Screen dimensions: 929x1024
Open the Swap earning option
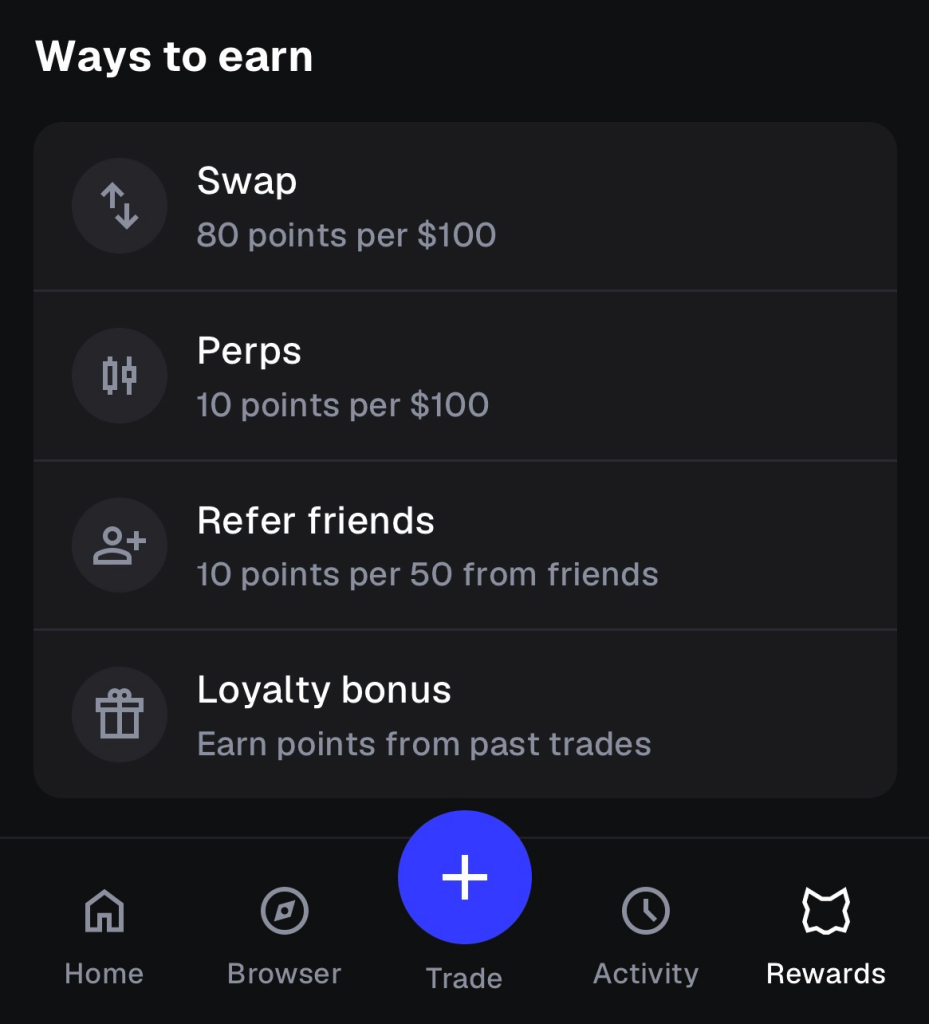pos(464,205)
